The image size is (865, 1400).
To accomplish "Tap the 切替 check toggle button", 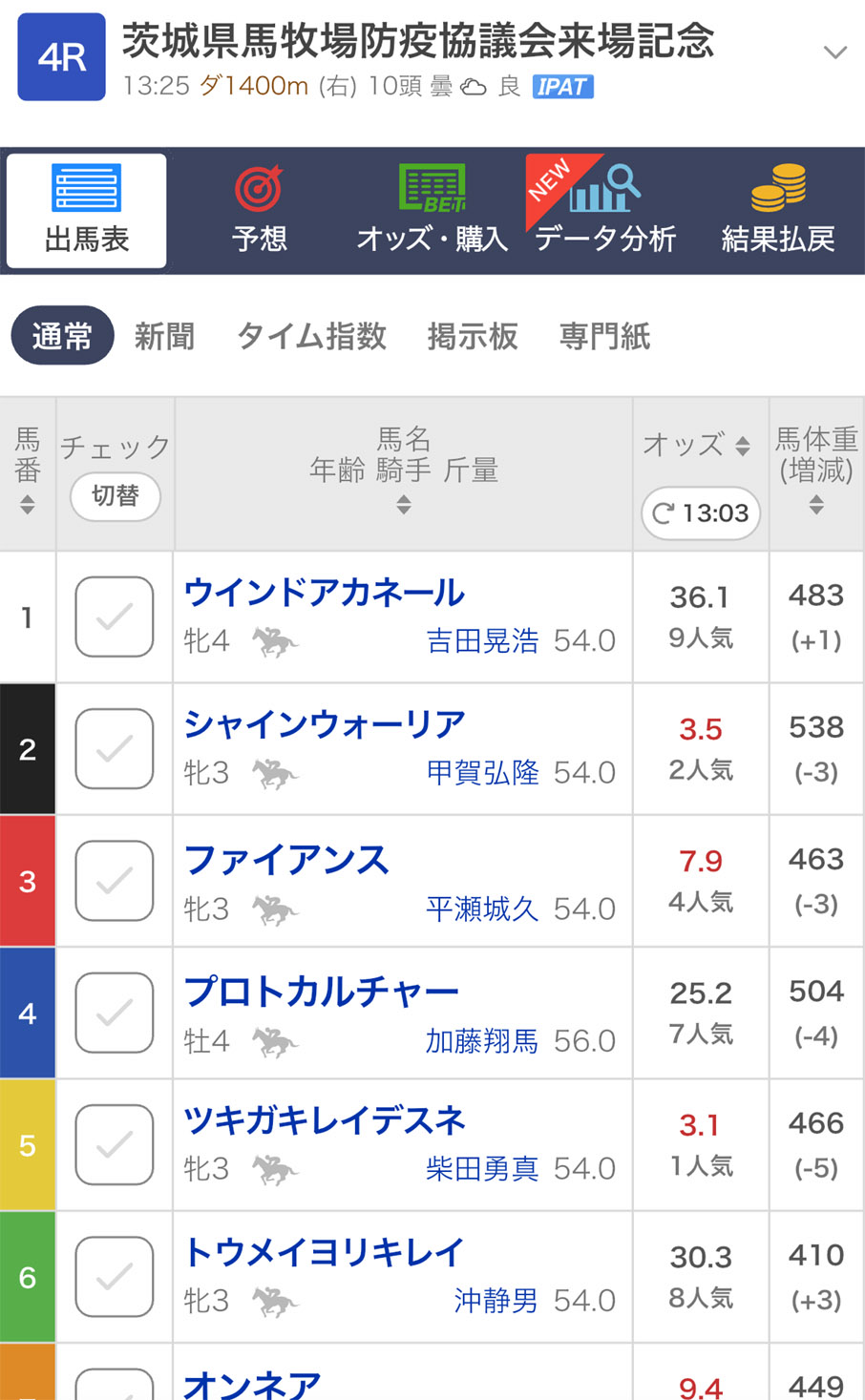I will (x=115, y=496).
